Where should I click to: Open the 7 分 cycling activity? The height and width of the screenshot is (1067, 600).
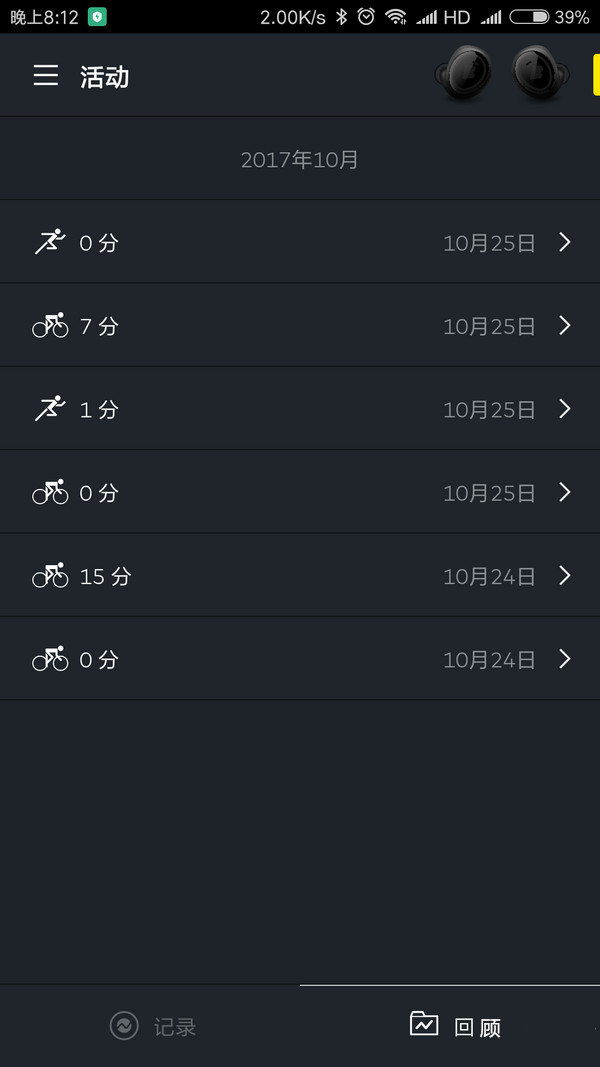click(300, 325)
